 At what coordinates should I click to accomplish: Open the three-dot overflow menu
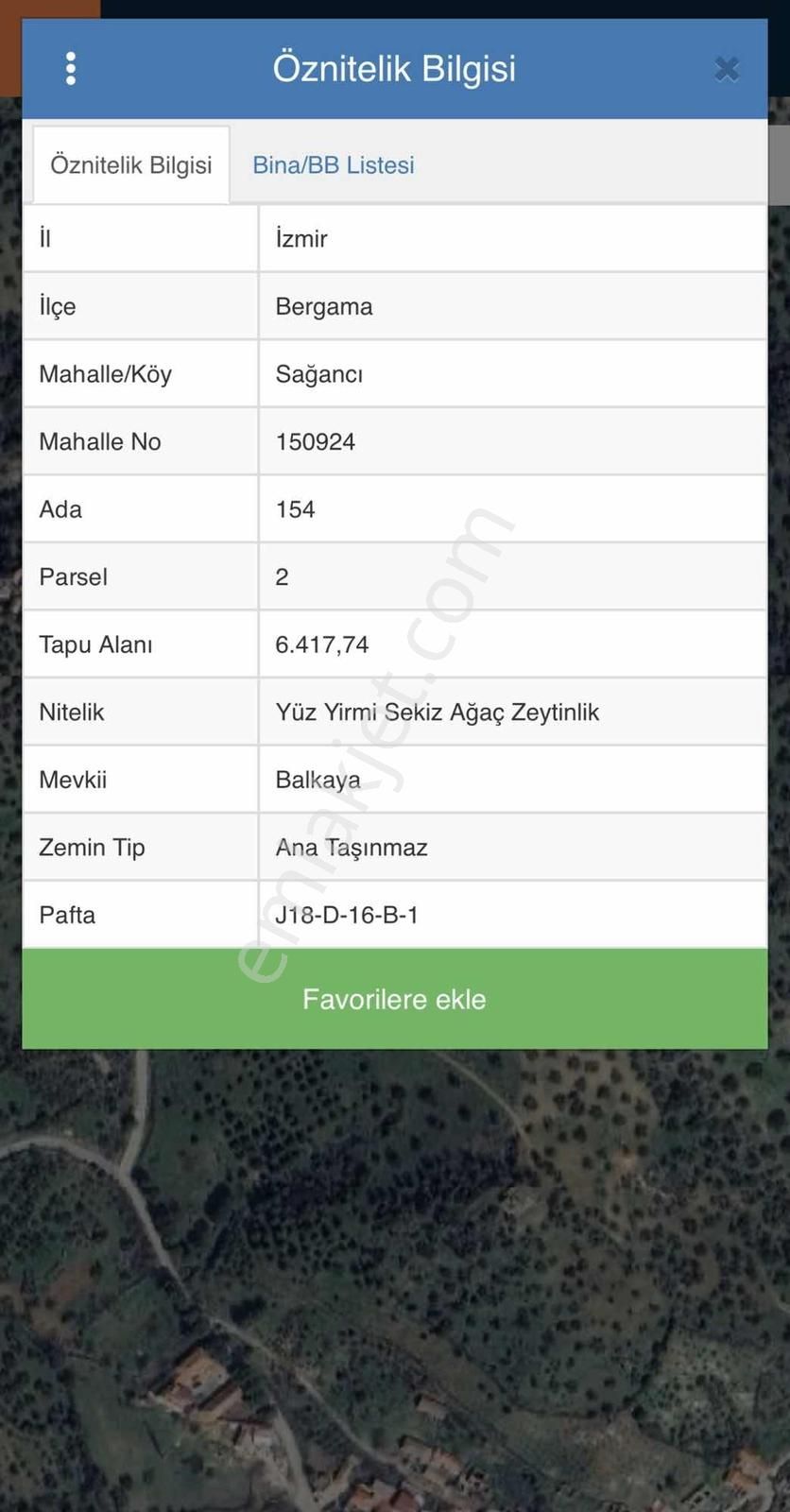[x=71, y=69]
